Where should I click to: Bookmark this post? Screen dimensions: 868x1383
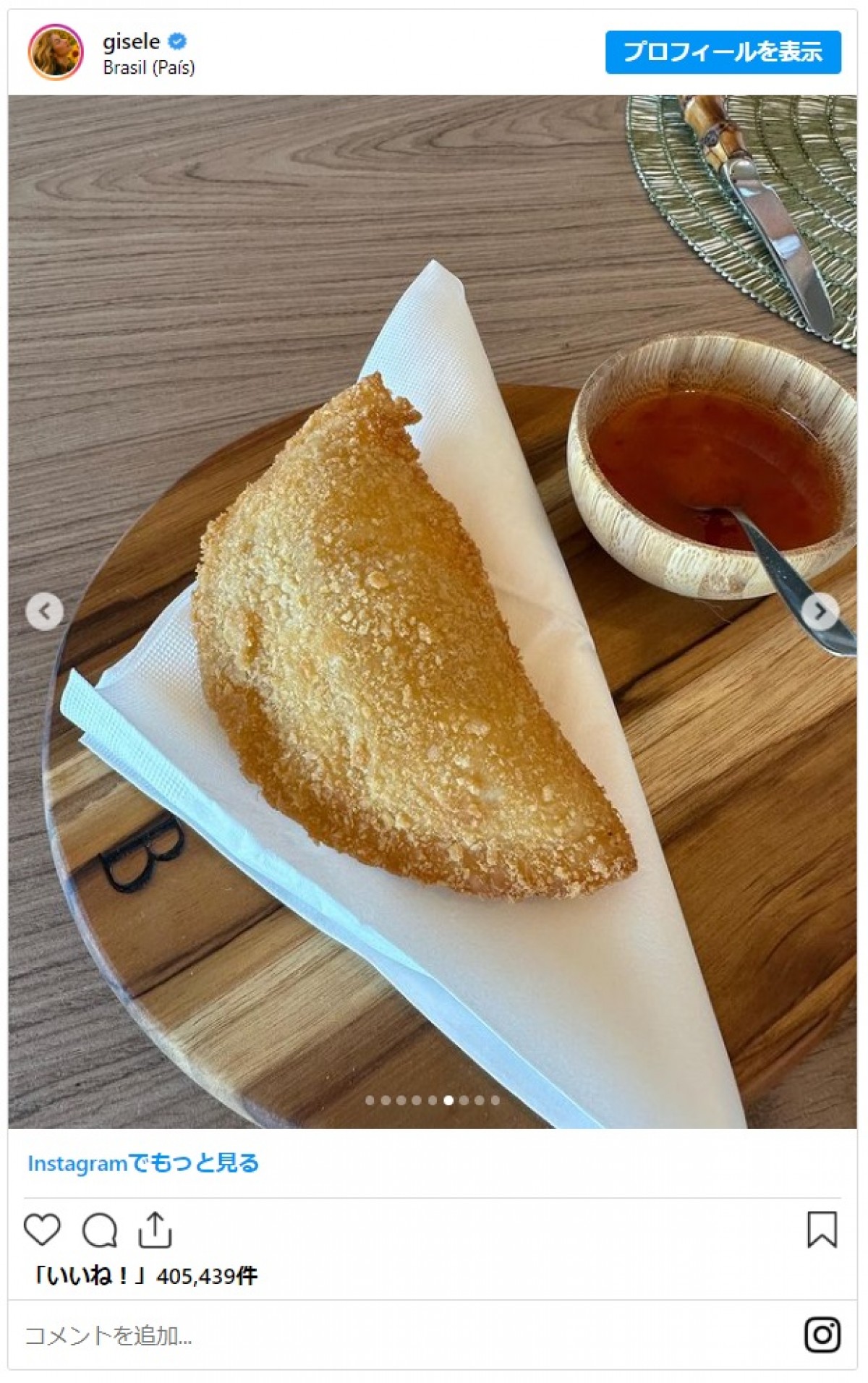click(822, 1230)
